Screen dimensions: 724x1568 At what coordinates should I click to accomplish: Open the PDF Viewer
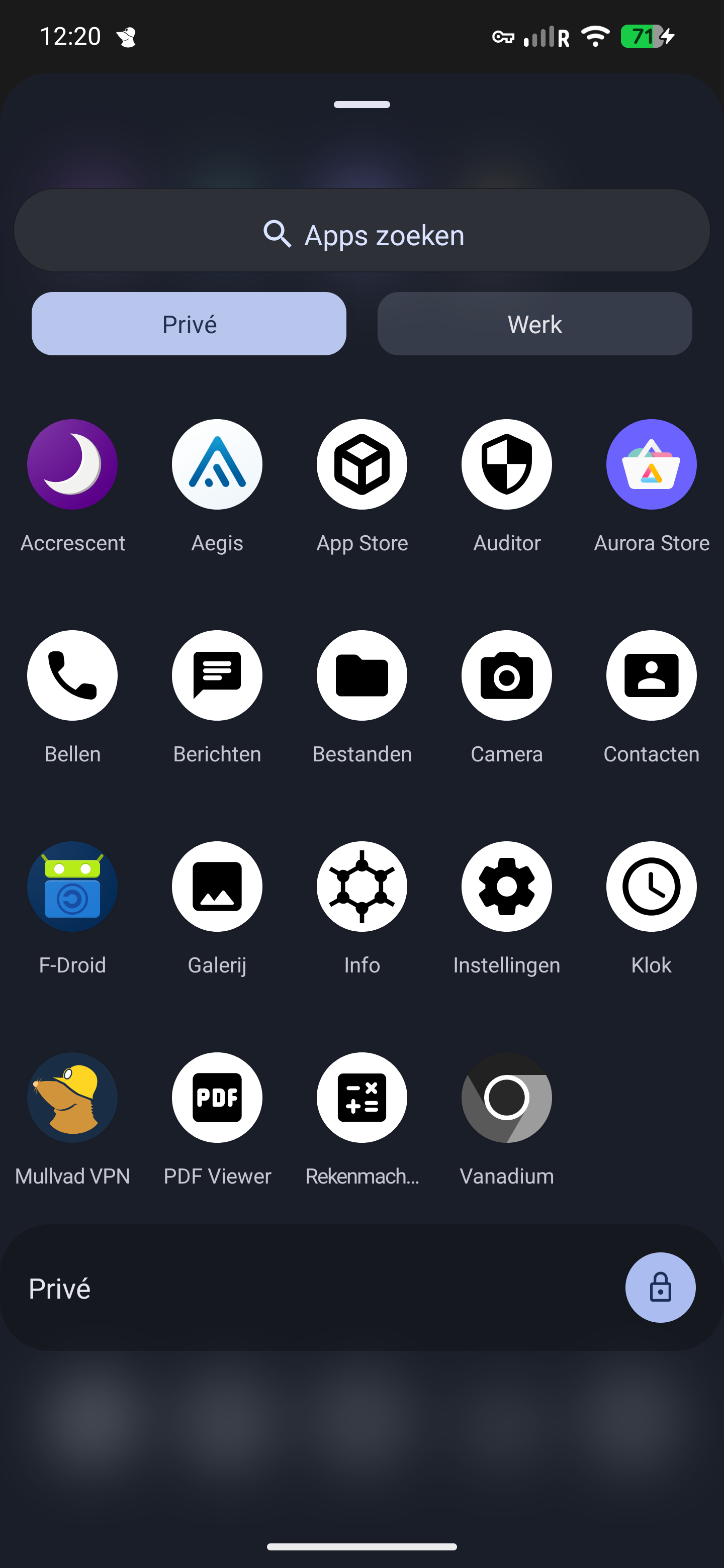click(217, 1097)
